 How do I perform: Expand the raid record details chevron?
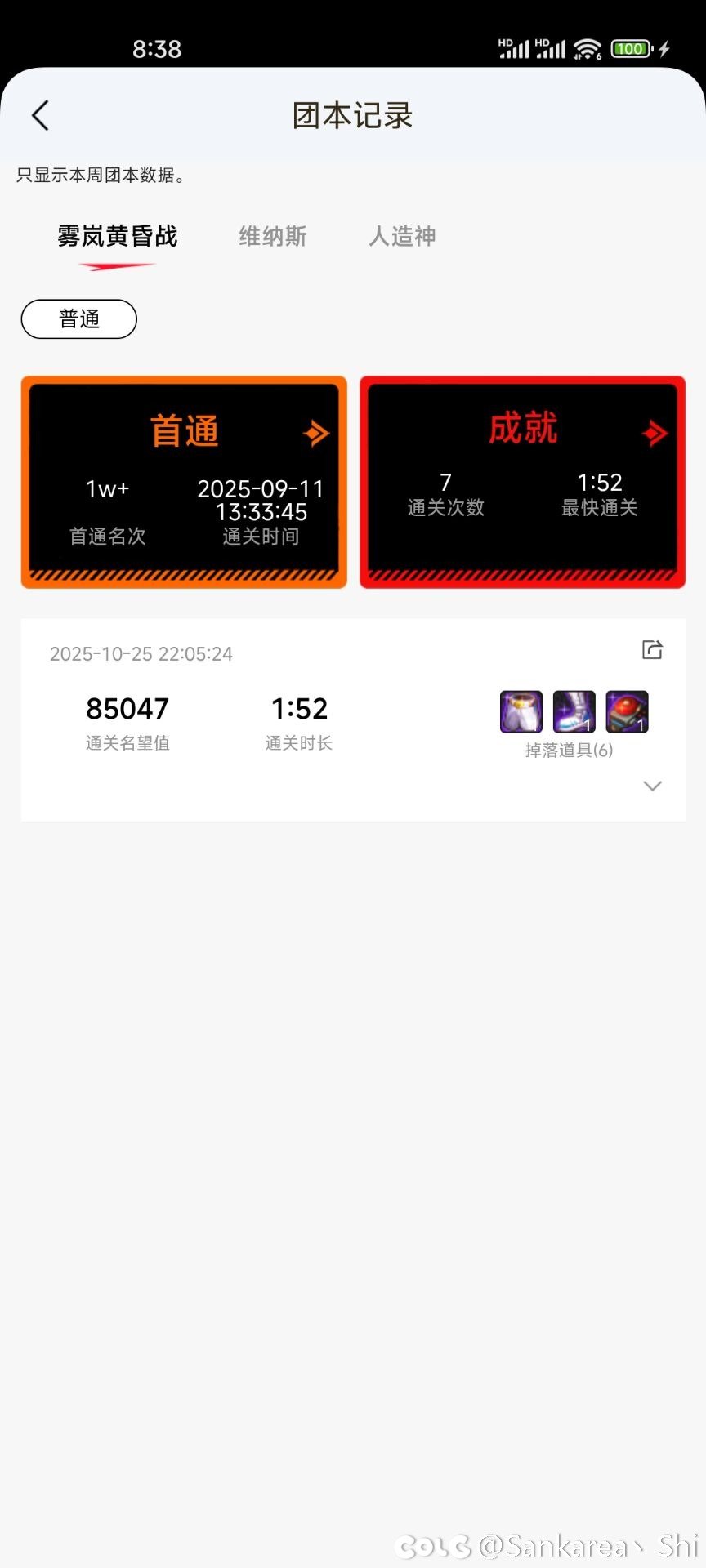click(652, 786)
